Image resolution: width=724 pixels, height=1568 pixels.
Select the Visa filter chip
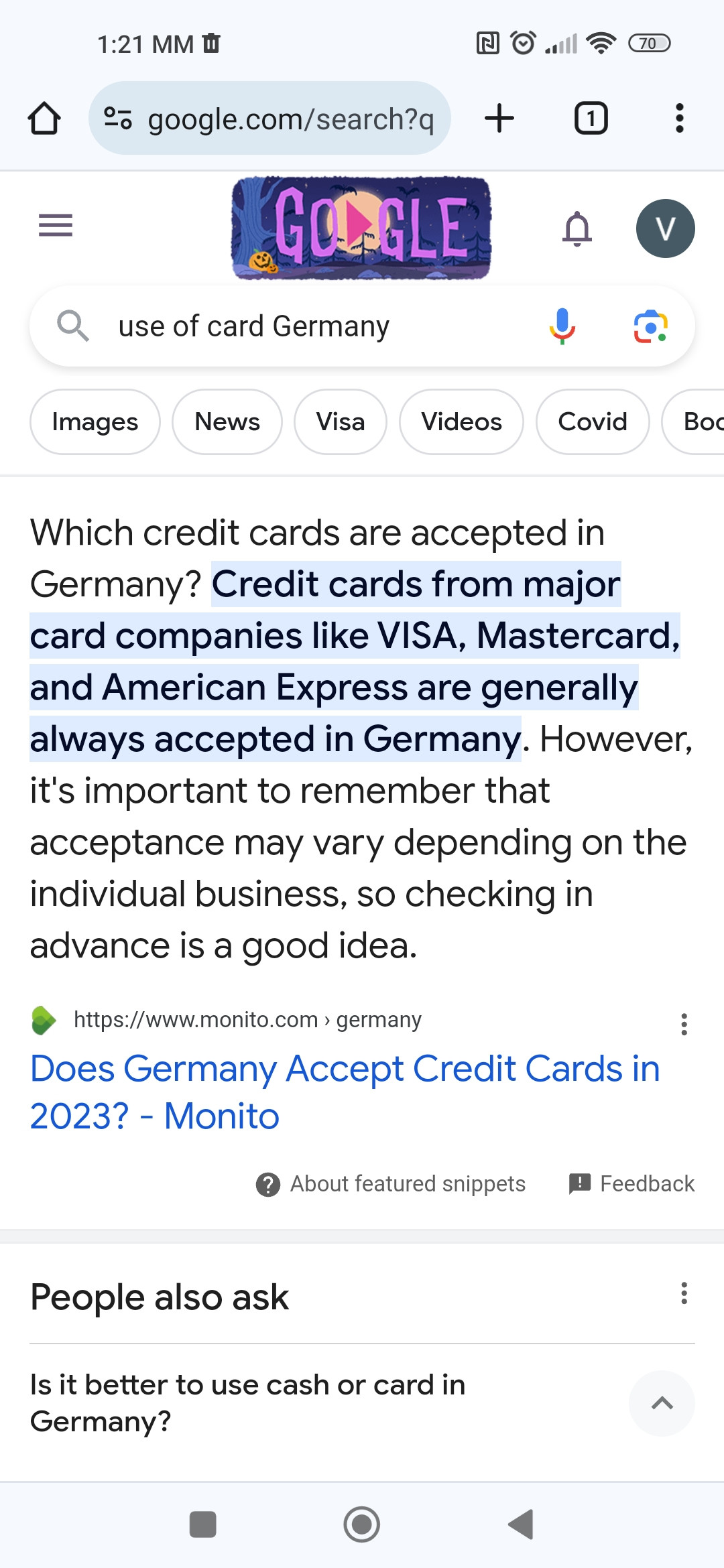pos(341,422)
